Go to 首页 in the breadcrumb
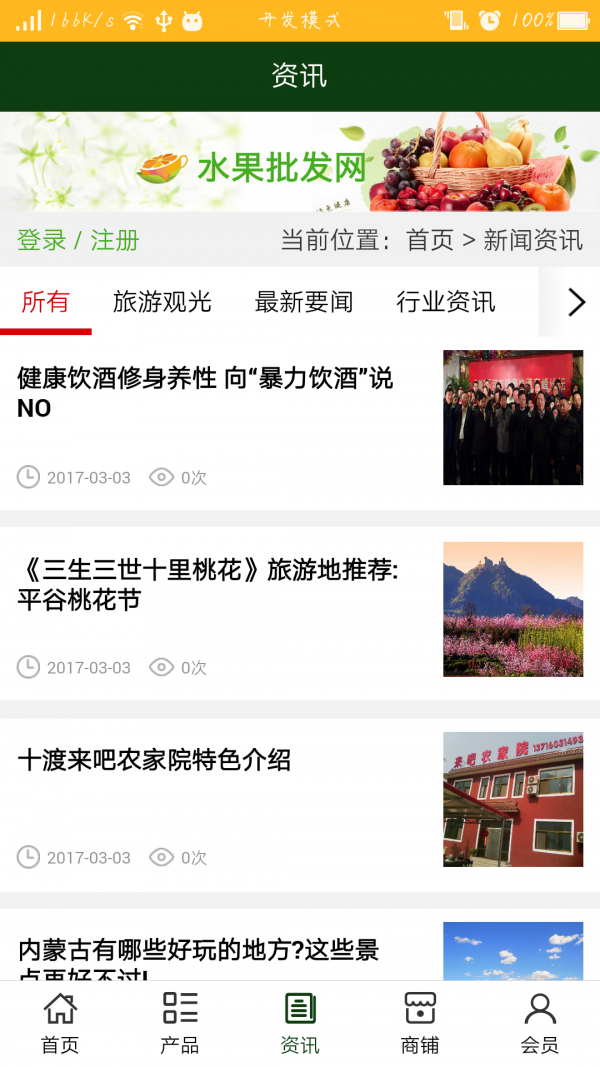Image resolution: width=600 pixels, height=1067 pixels. pos(429,240)
